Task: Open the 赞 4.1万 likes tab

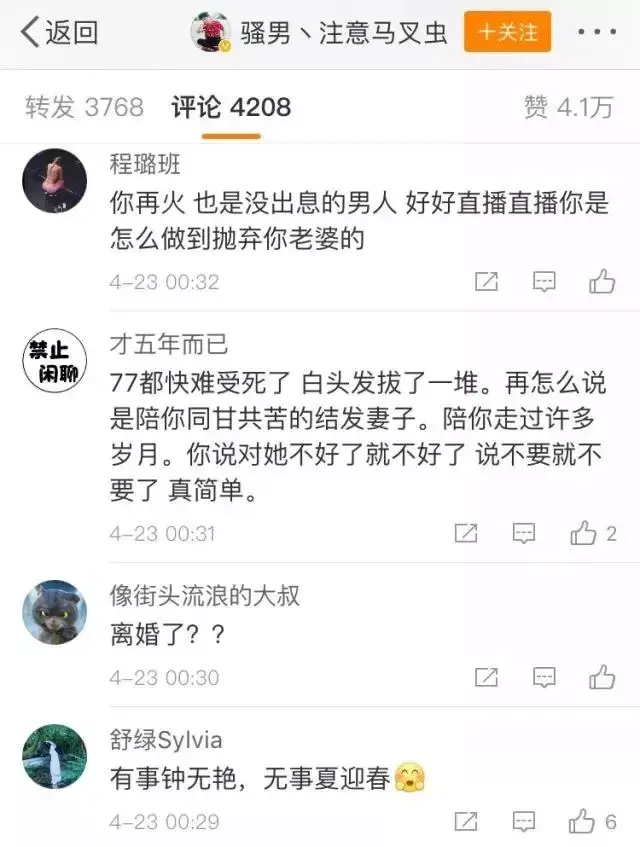Action: pyautogui.click(x=567, y=107)
